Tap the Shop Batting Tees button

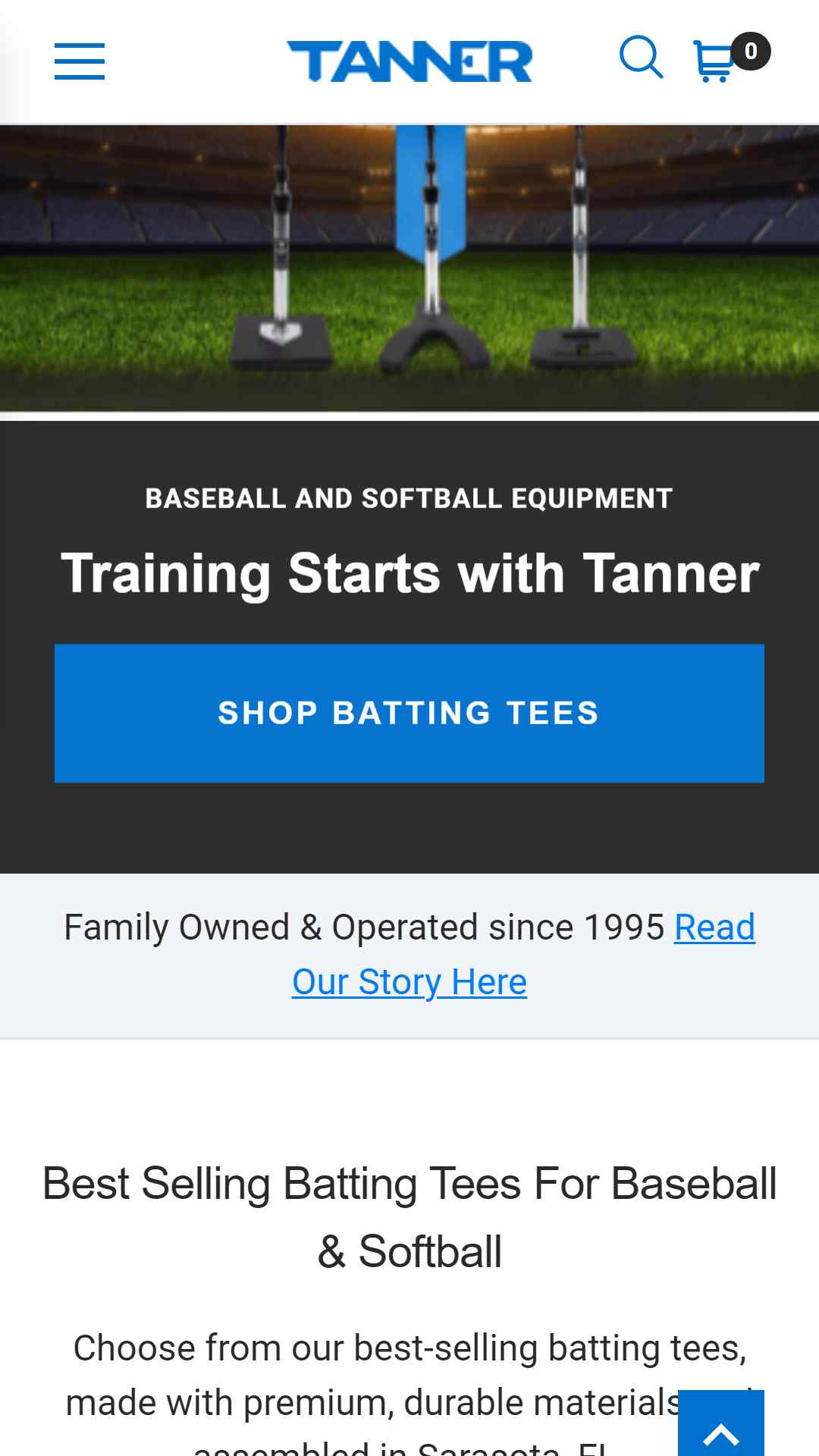409,713
